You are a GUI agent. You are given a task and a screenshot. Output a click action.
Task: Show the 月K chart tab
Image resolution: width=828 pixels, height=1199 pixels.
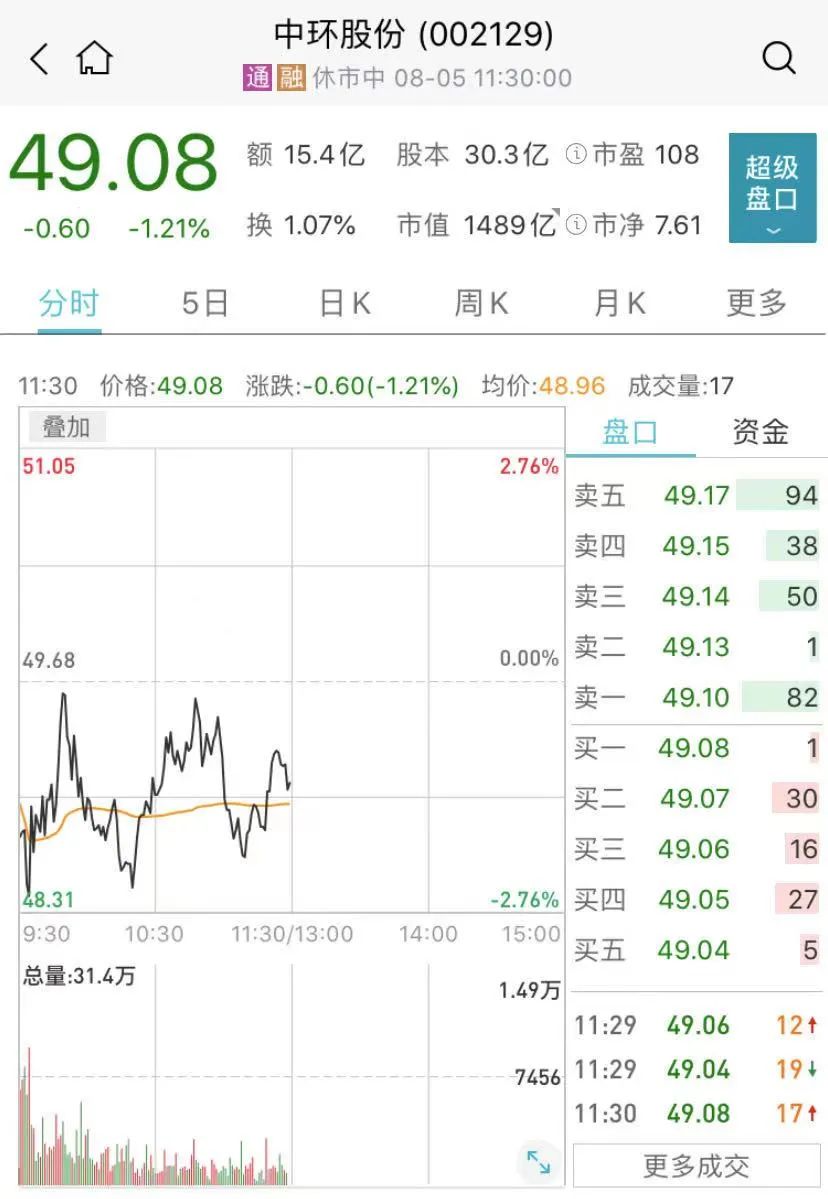[620, 302]
